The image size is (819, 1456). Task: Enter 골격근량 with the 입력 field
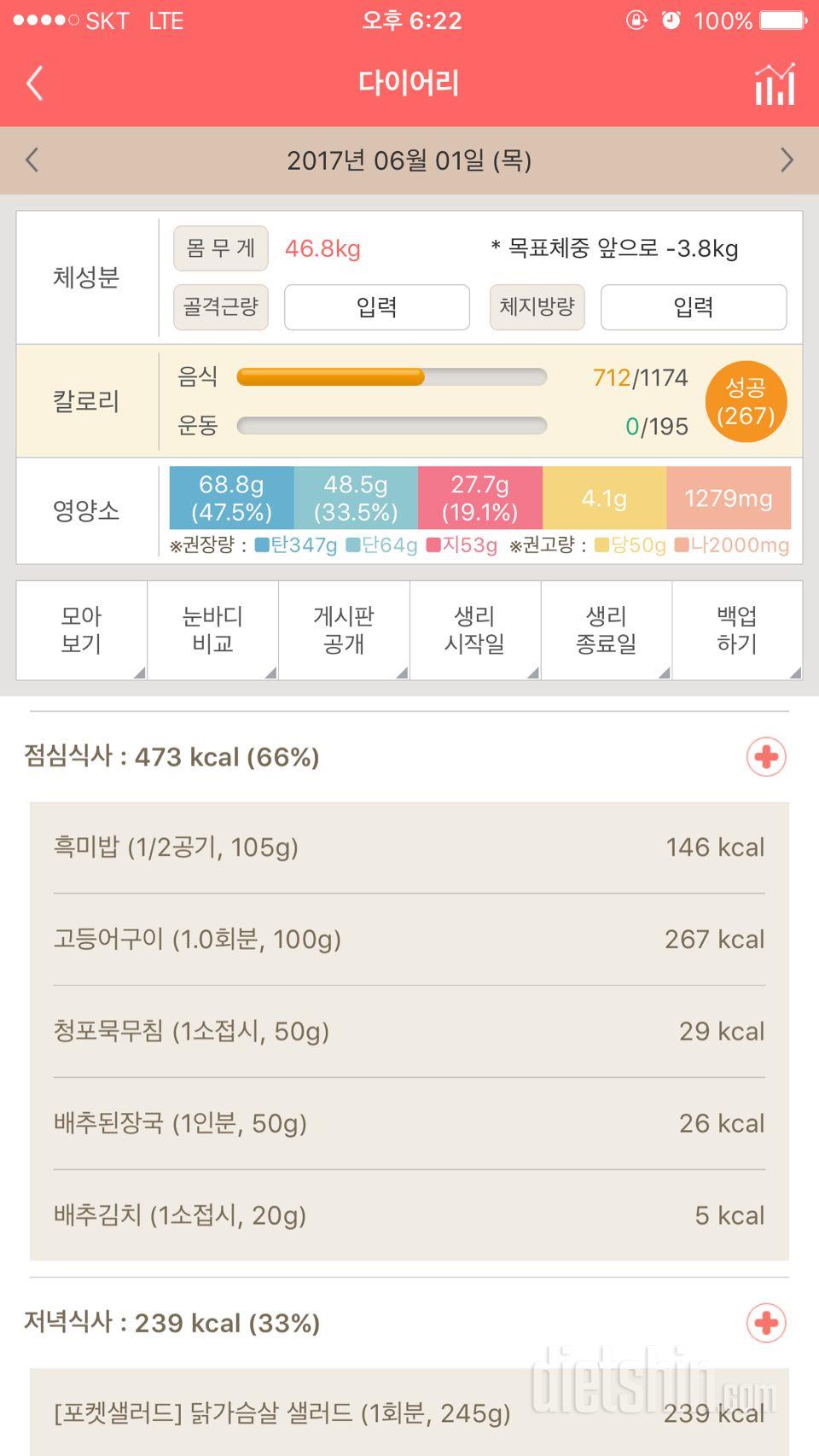(377, 307)
